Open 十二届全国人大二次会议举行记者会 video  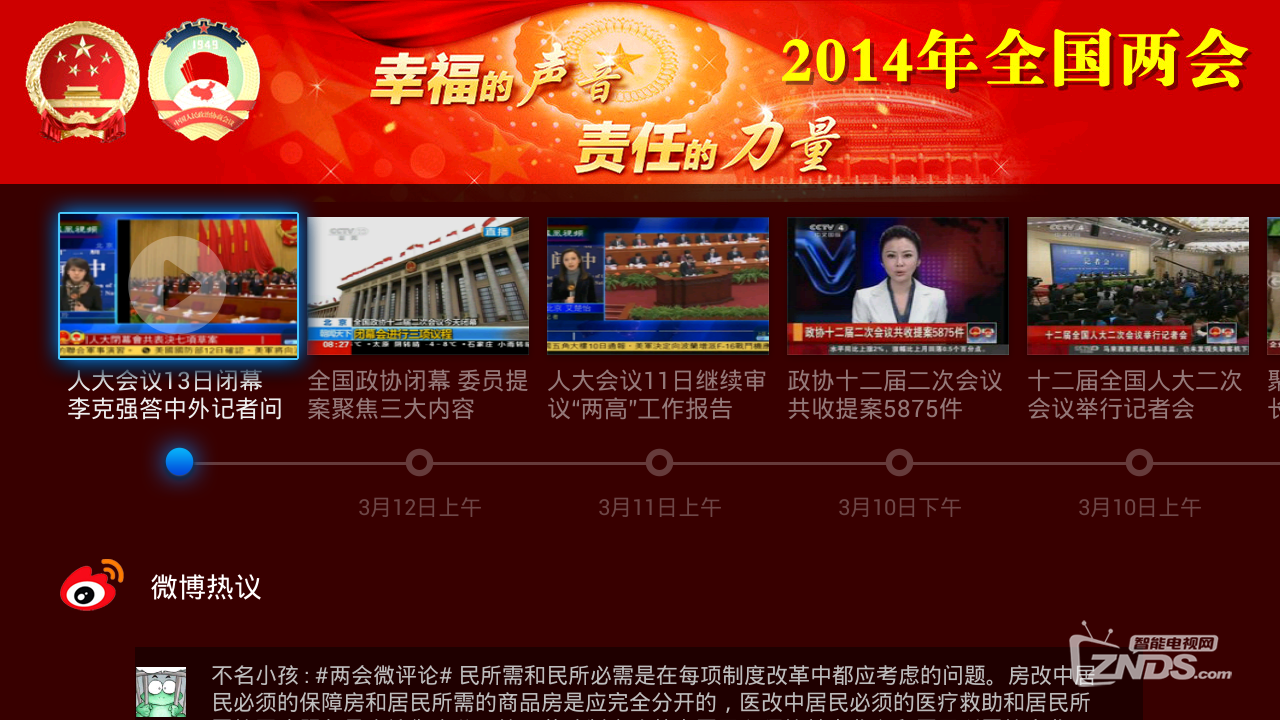pos(1138,285)
